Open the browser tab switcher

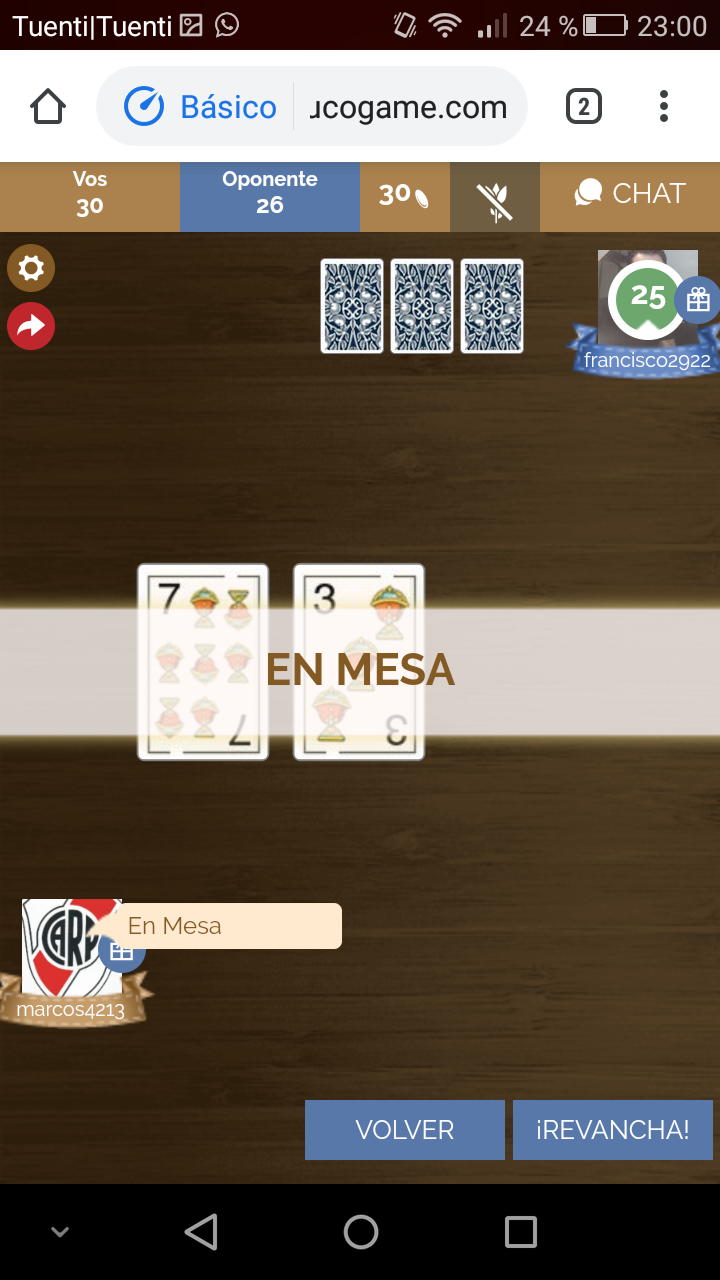pos(584,106)
